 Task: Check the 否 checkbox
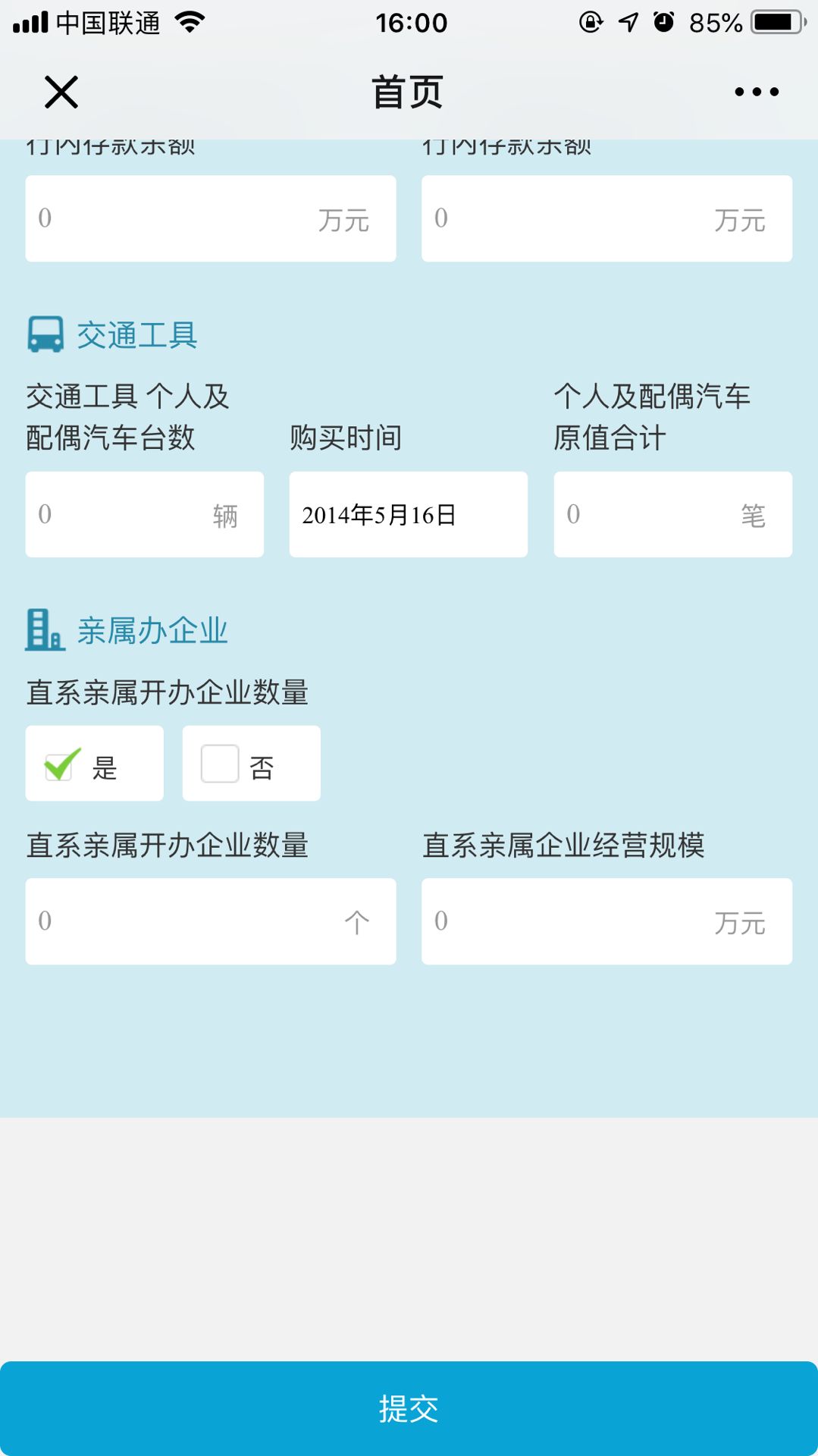pyautogui.click(x=220, y=764)
